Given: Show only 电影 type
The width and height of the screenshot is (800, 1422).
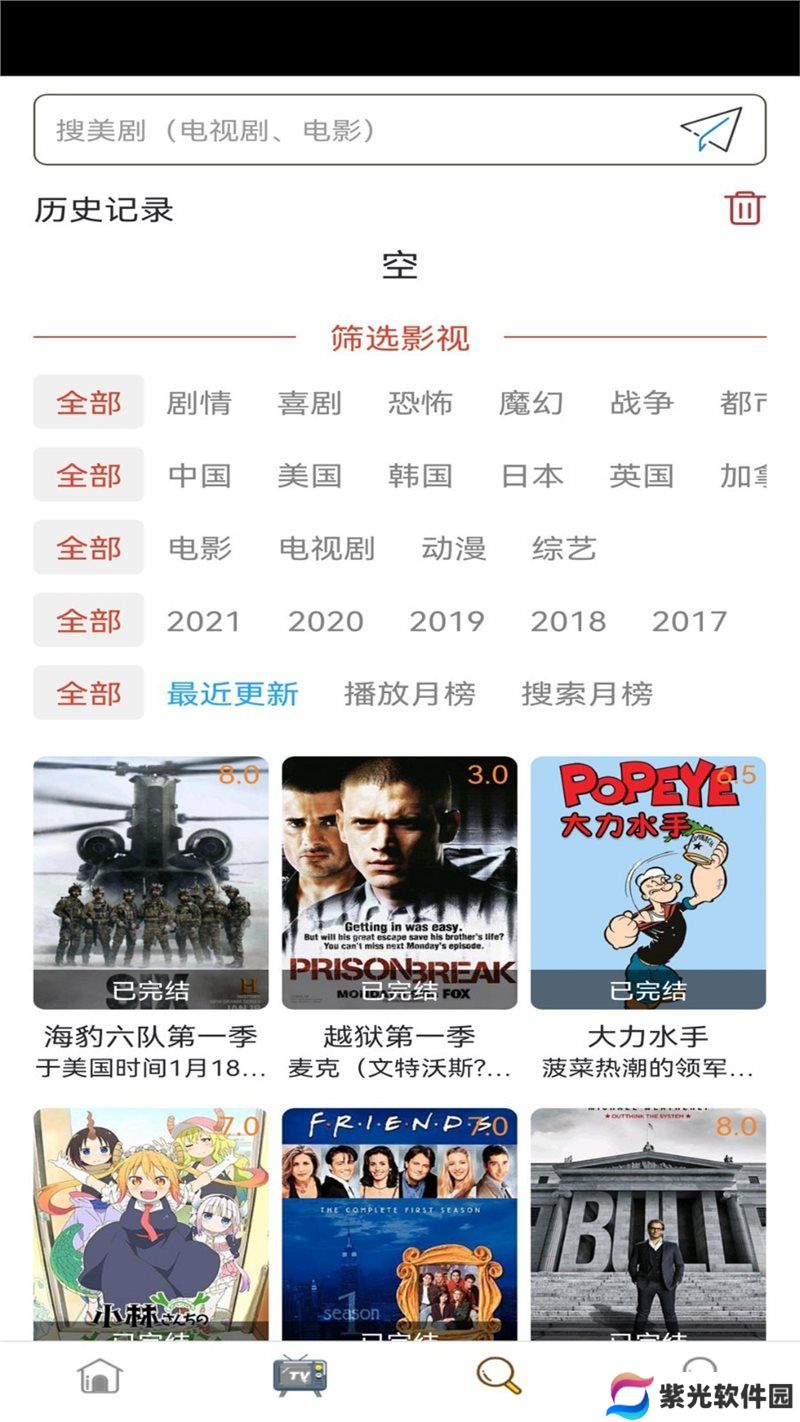Looking at the screenshot, I should pos(200,548).
